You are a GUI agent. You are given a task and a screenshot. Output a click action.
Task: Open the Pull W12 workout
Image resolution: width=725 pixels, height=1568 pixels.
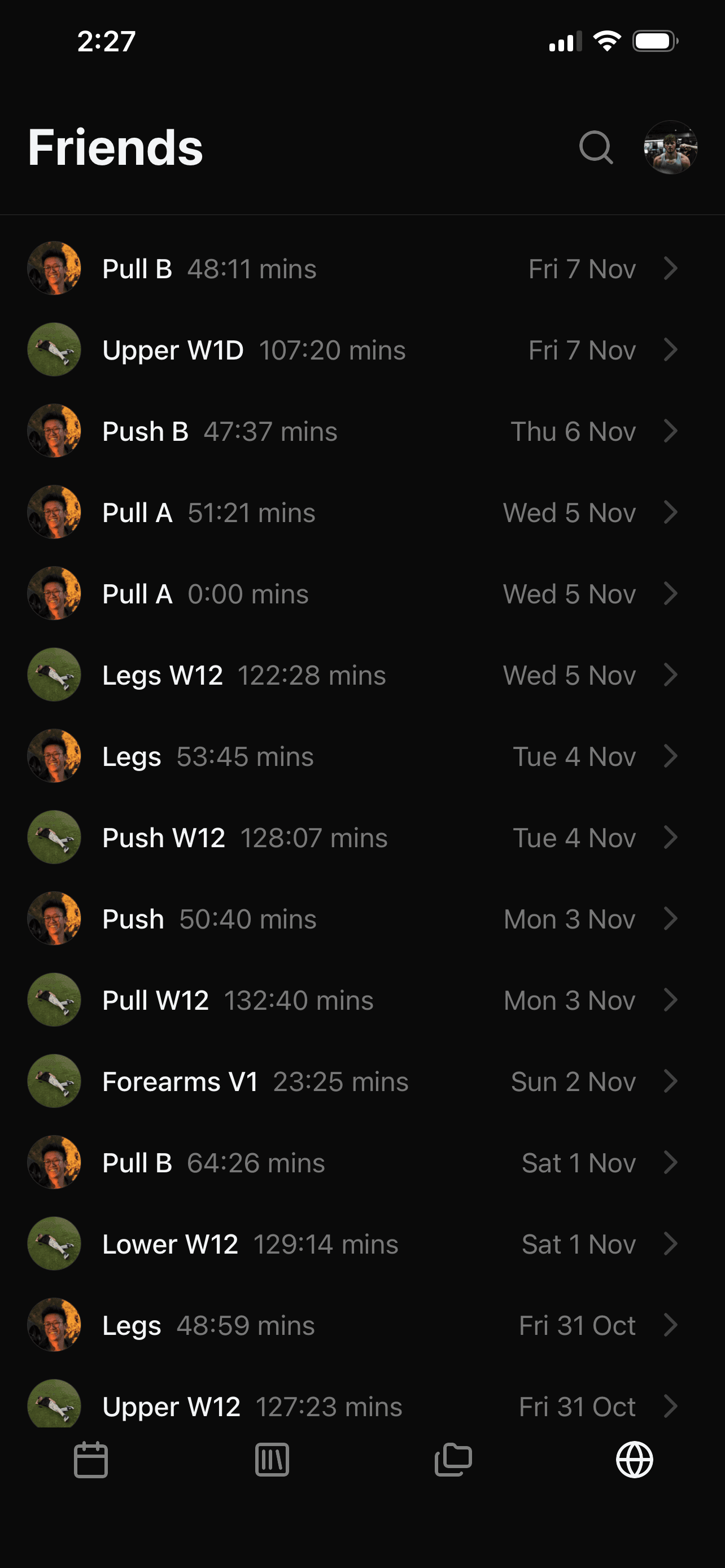point(362,1000)
